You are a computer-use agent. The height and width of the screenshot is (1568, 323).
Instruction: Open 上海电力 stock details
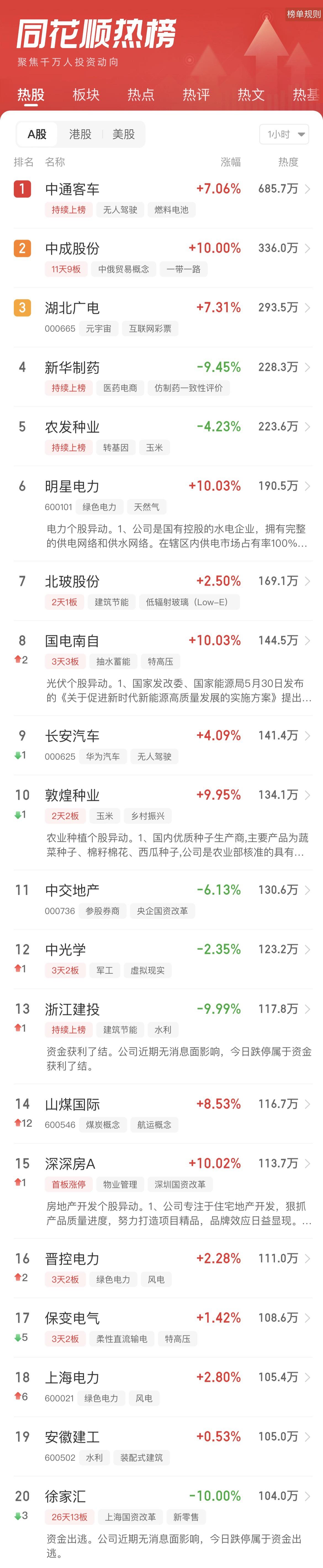click(x=72, y=1377)
